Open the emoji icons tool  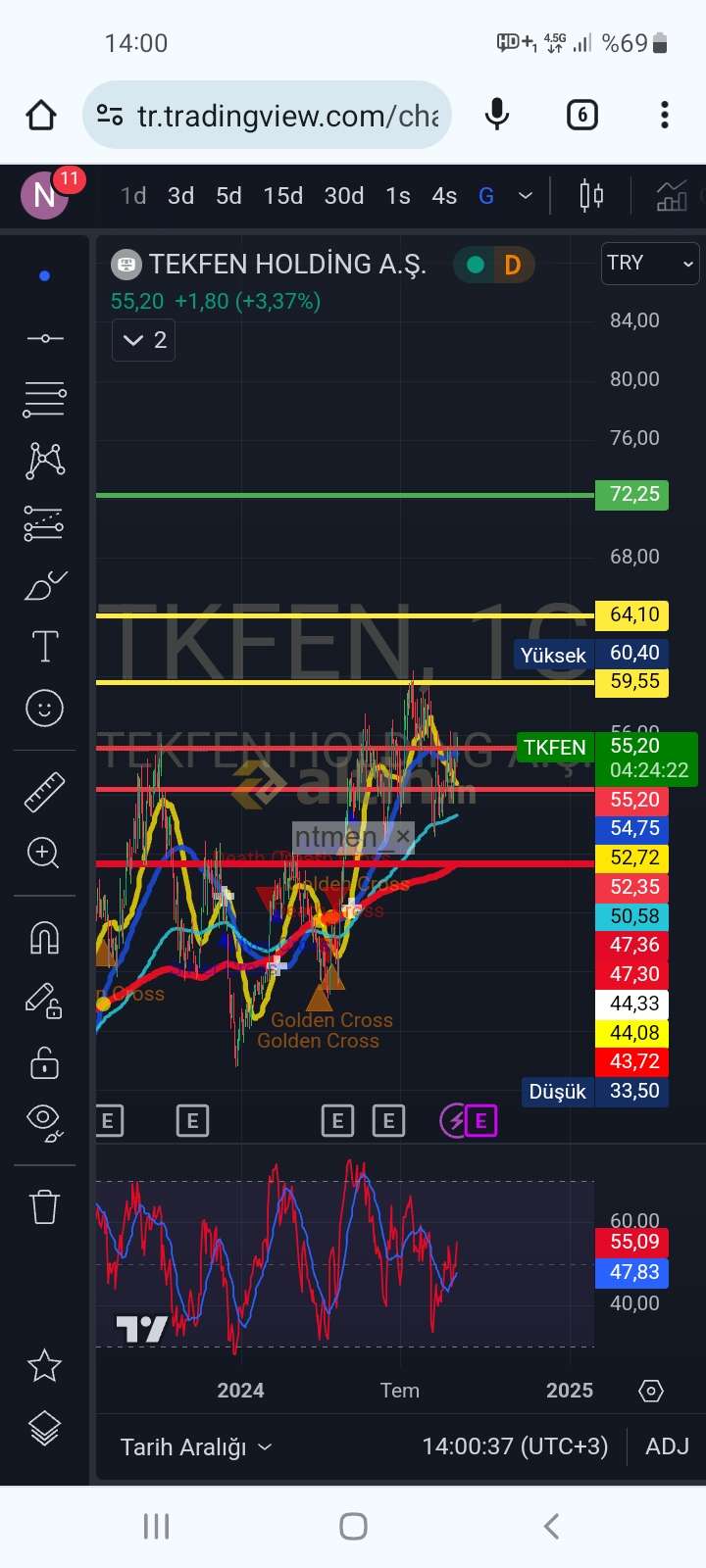tap(45, 708)
